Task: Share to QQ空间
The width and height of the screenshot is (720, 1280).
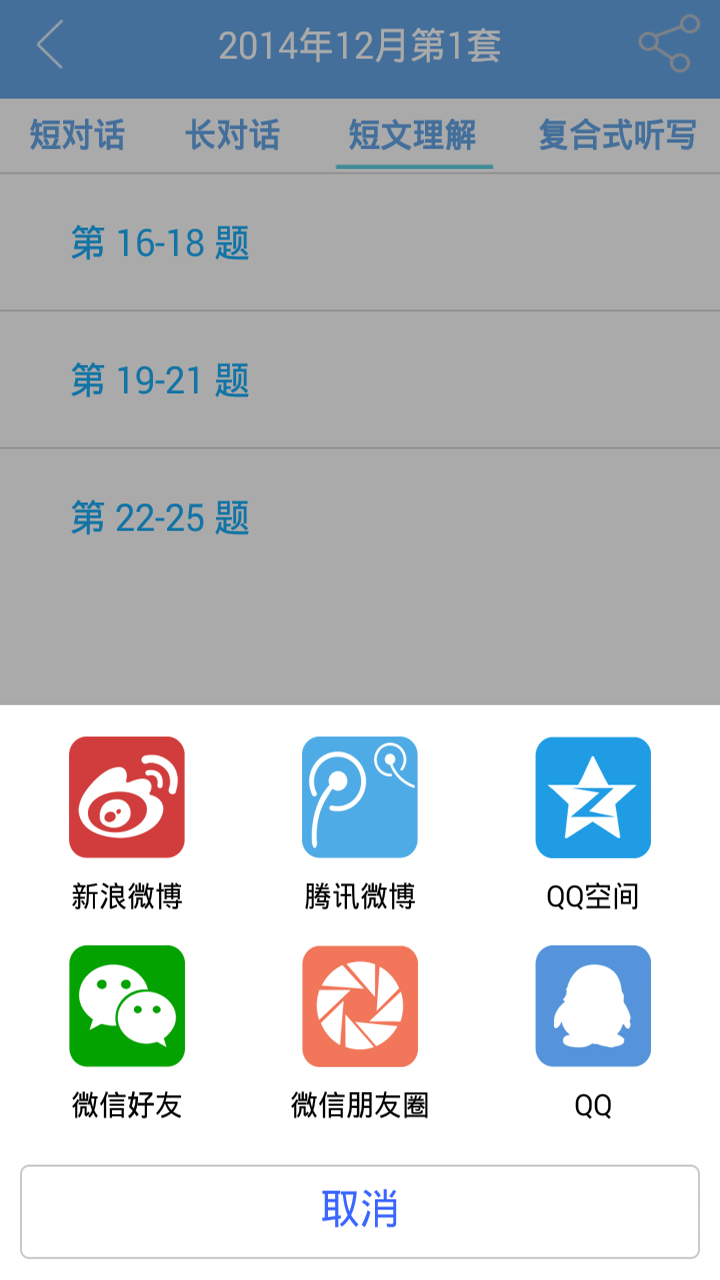Action: click(593, 798)
